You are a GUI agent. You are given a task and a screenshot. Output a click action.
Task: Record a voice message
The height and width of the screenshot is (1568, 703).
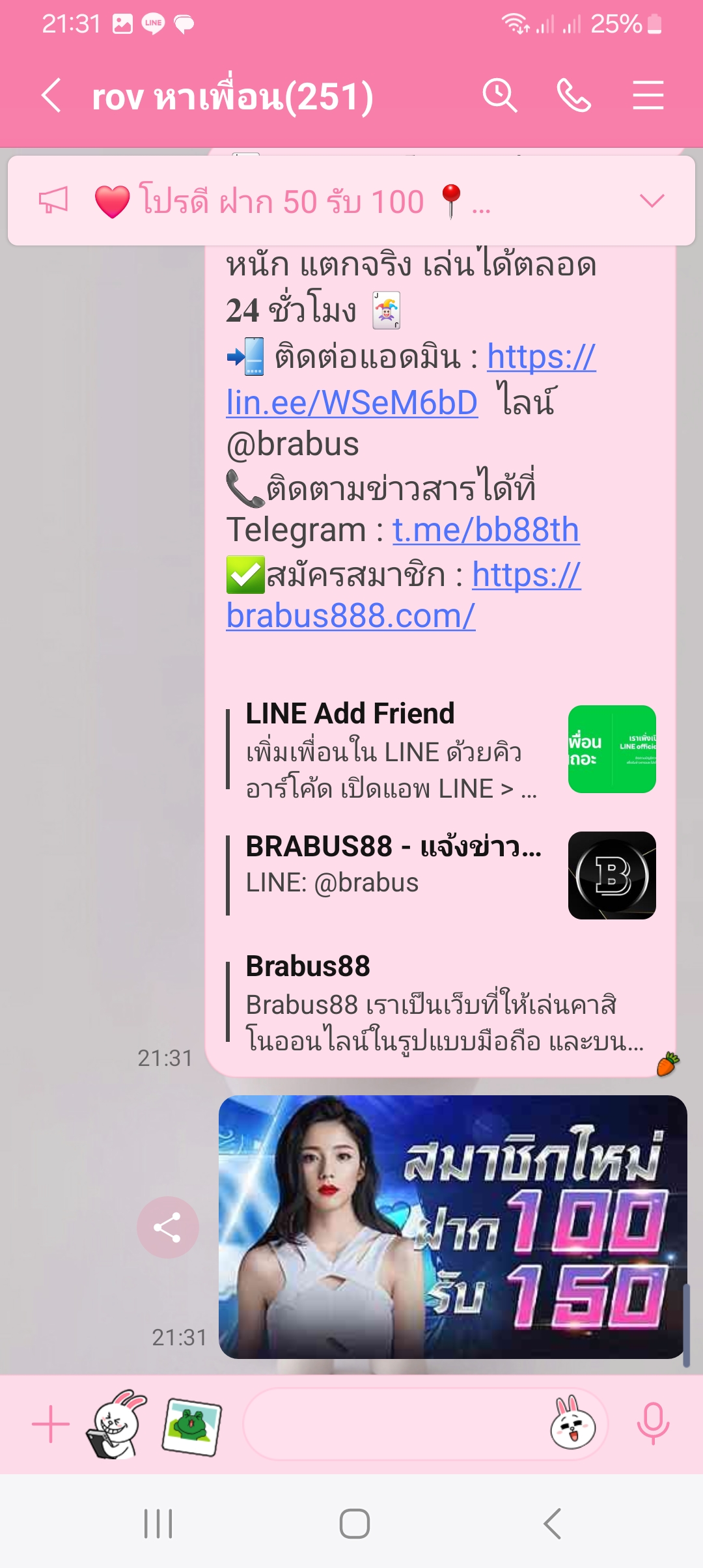point(653,1424)
